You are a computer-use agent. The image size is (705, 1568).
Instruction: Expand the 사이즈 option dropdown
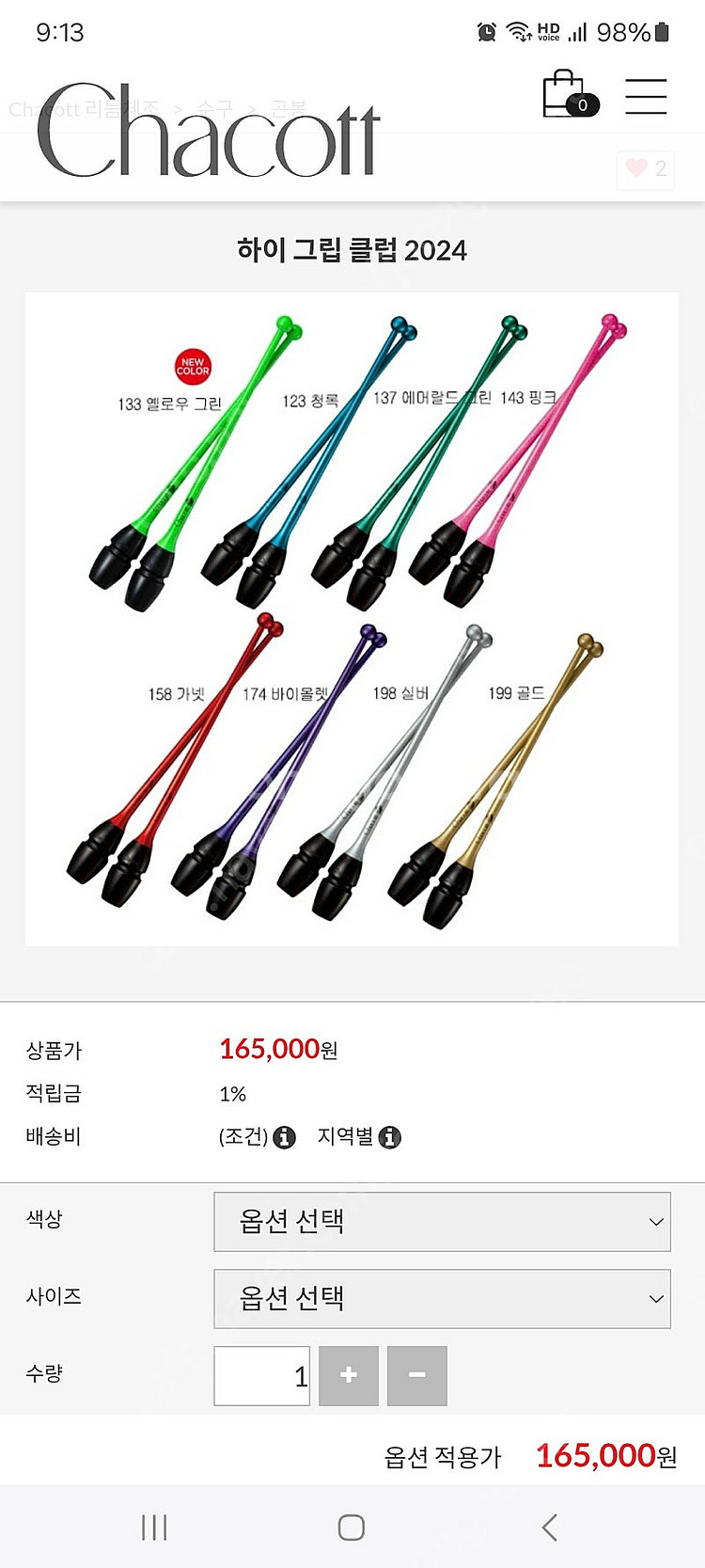pyautogui.click(x=442, y=1299)
